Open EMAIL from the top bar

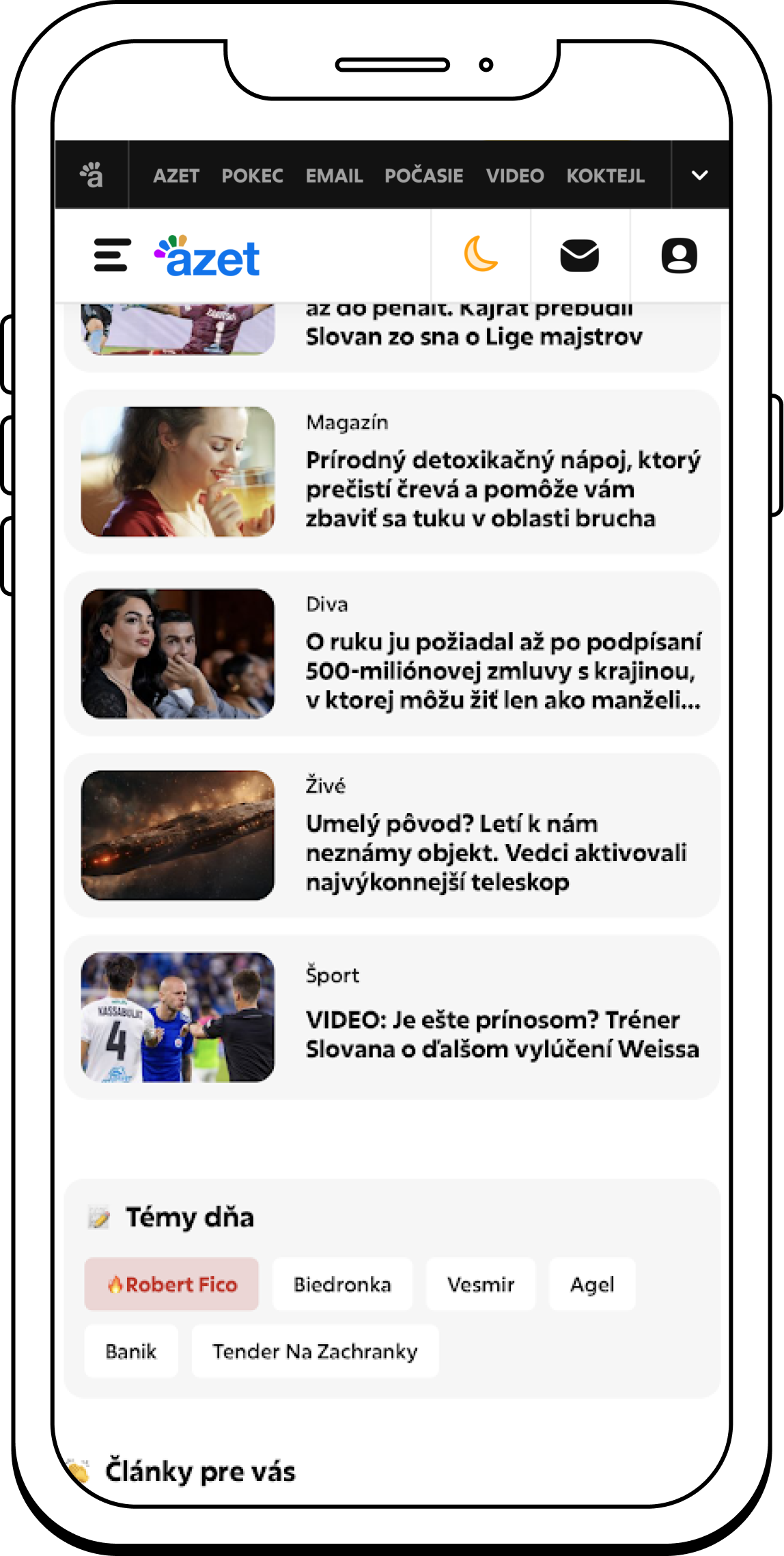[x=334, y=176]
